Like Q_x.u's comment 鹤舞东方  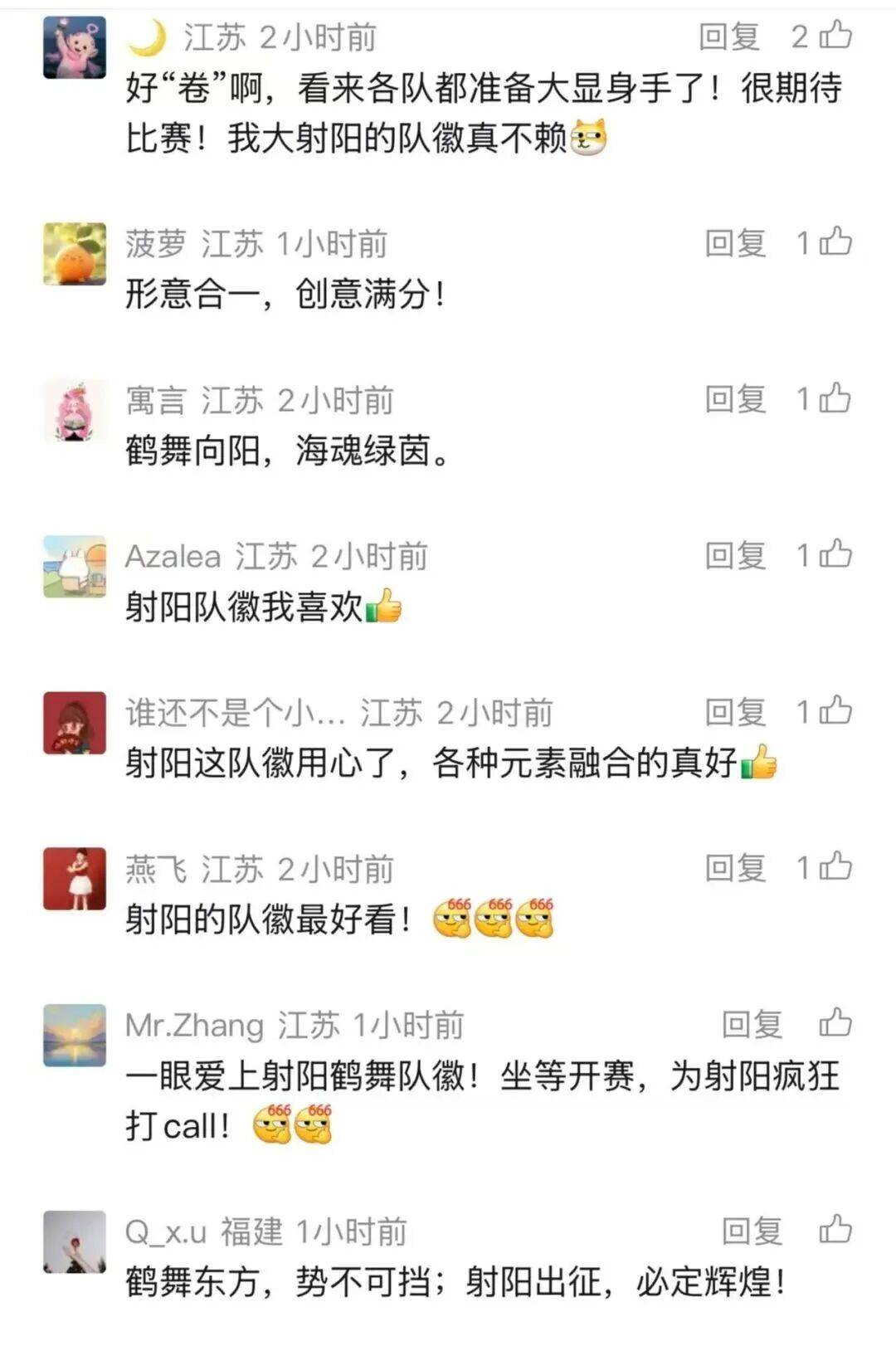coord(835,1230)
